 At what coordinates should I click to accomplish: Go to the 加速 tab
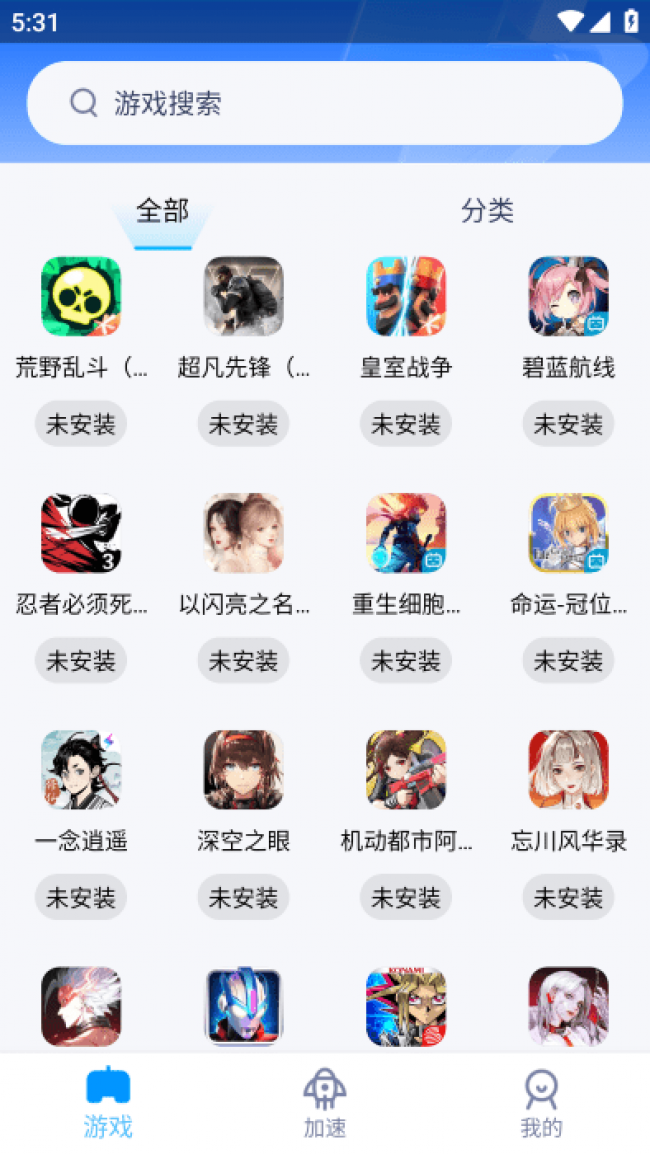click(325, 1103)
